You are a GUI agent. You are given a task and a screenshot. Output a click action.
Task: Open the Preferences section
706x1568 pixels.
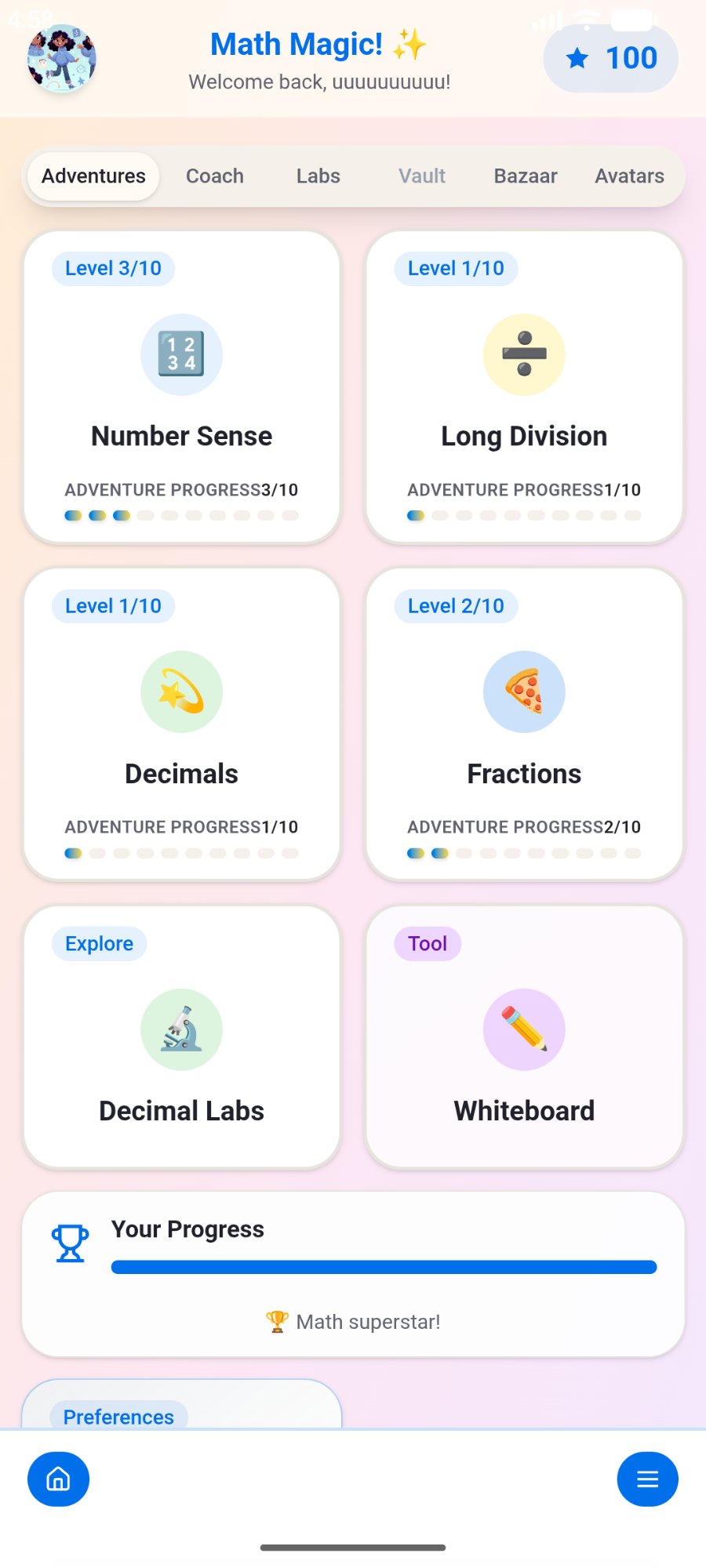(x=118, y=1416)
